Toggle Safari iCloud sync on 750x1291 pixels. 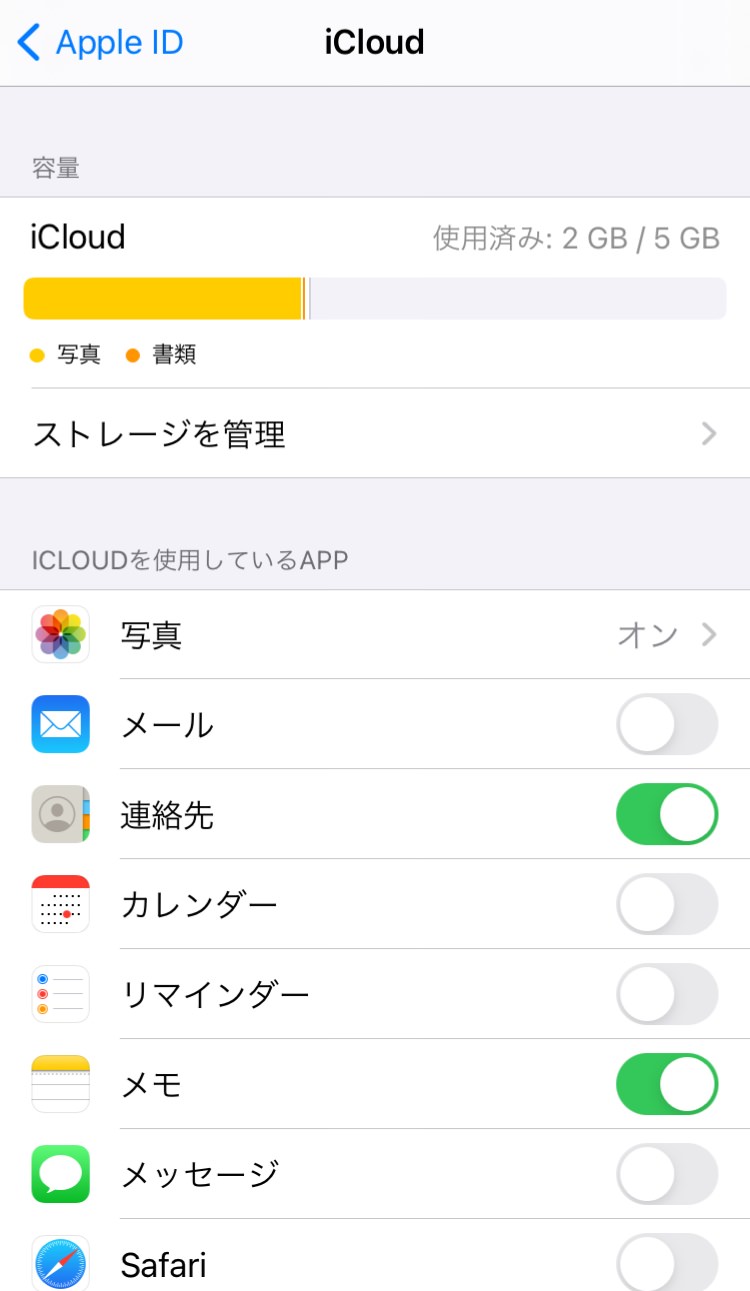coord(667,1262)
